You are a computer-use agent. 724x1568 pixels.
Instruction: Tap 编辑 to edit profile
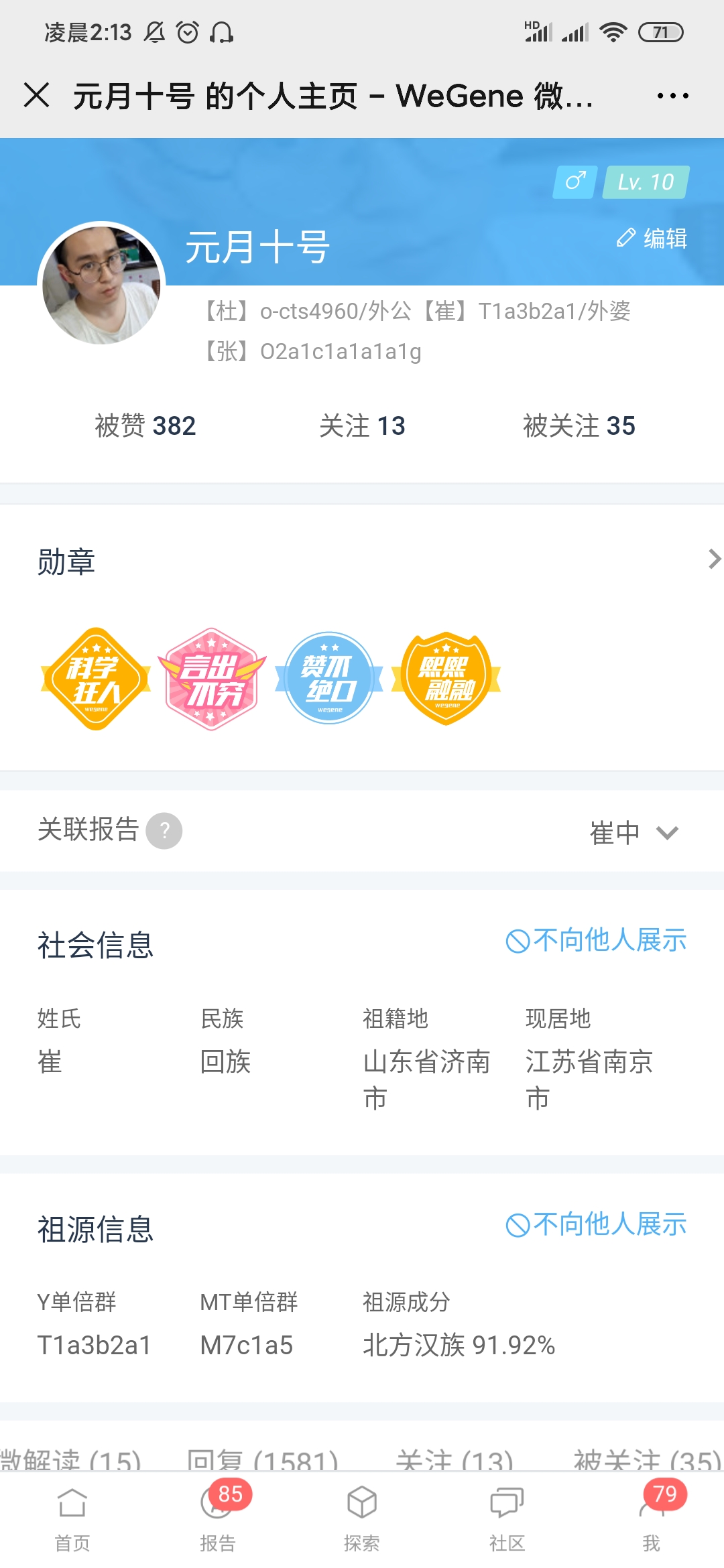(x=652, y=238)
